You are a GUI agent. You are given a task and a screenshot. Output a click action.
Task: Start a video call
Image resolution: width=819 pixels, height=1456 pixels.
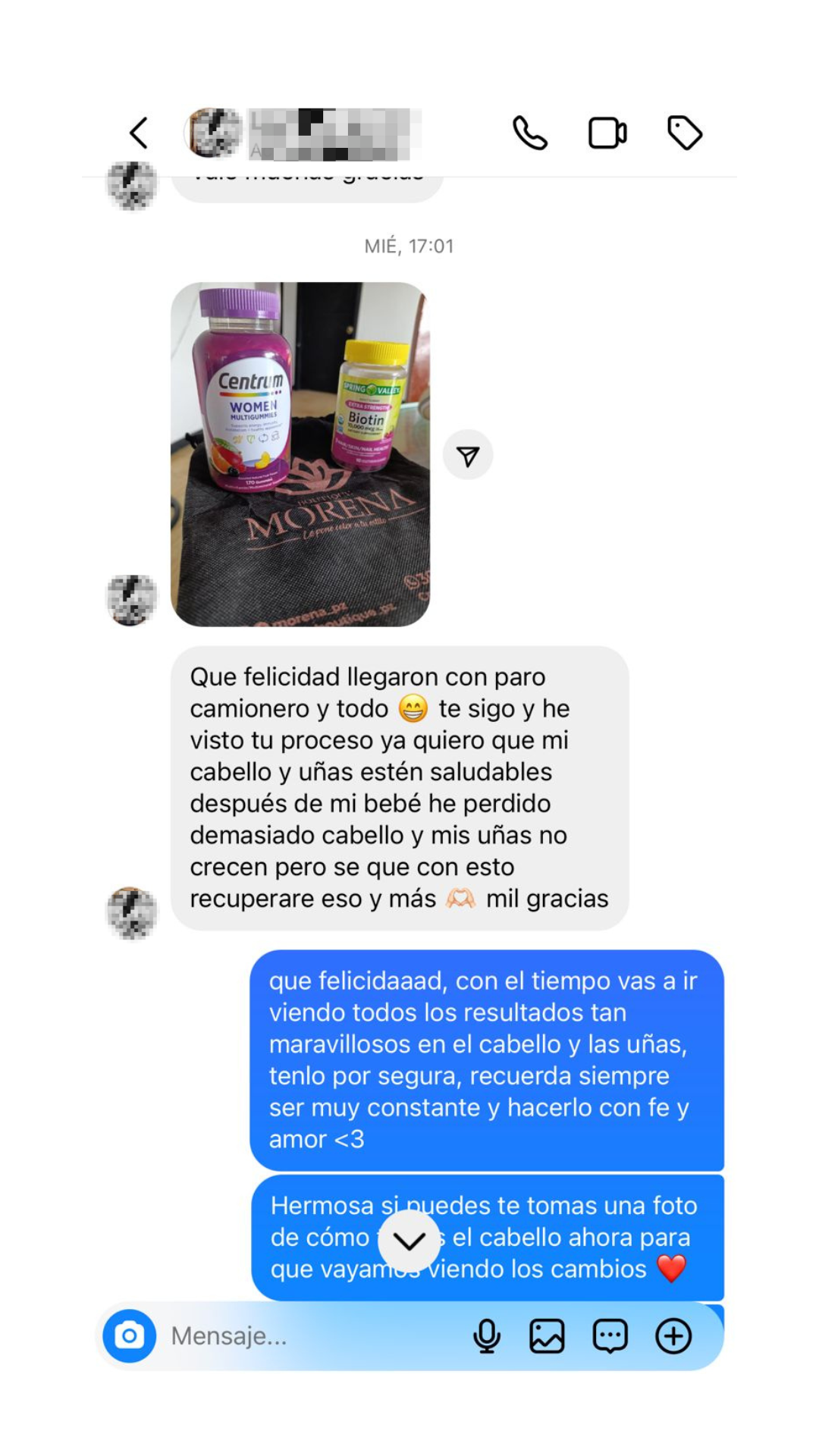pyautogui.click(x=607, y=133)
